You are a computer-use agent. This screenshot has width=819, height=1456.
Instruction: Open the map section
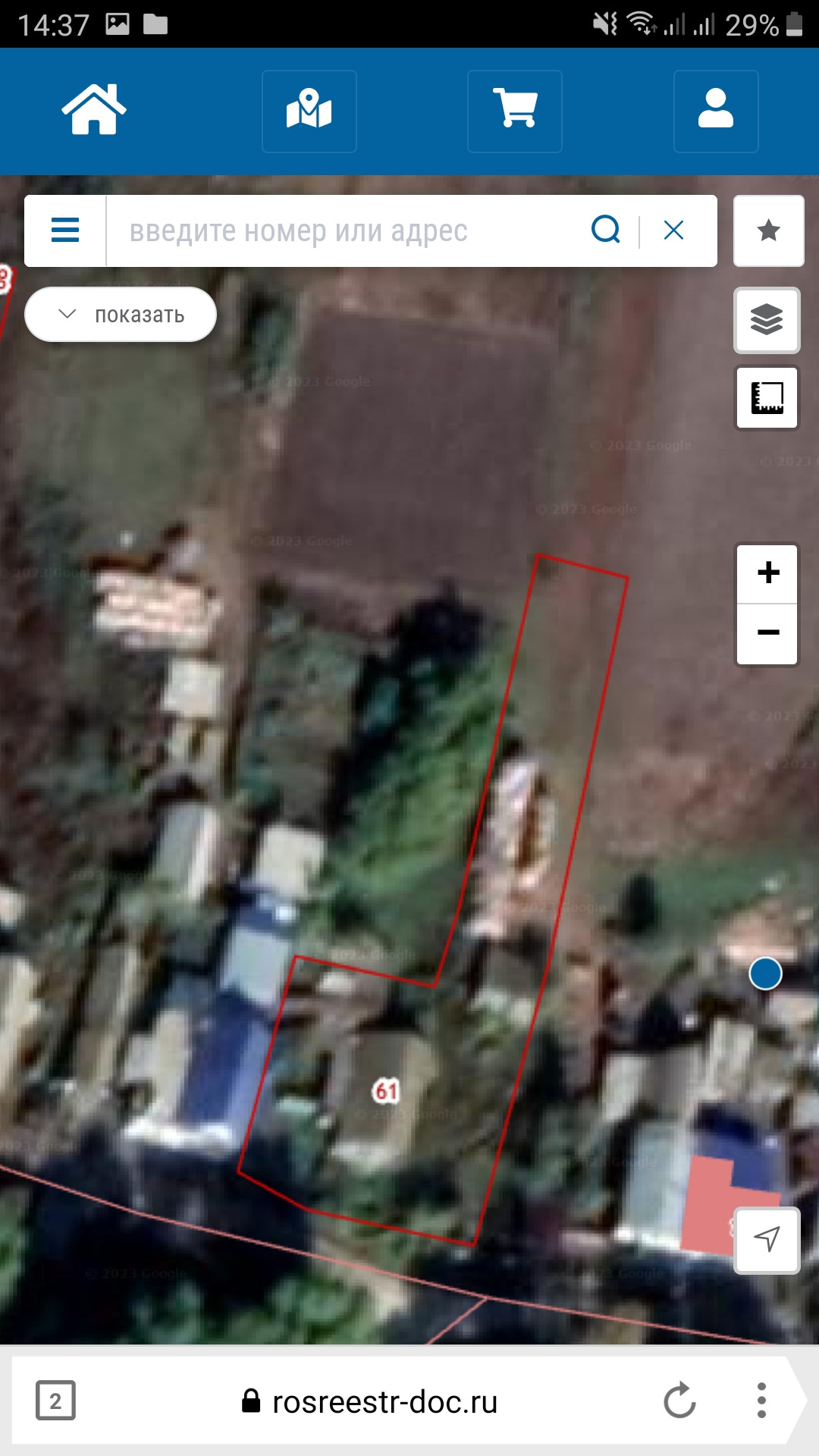click(309, 111)
